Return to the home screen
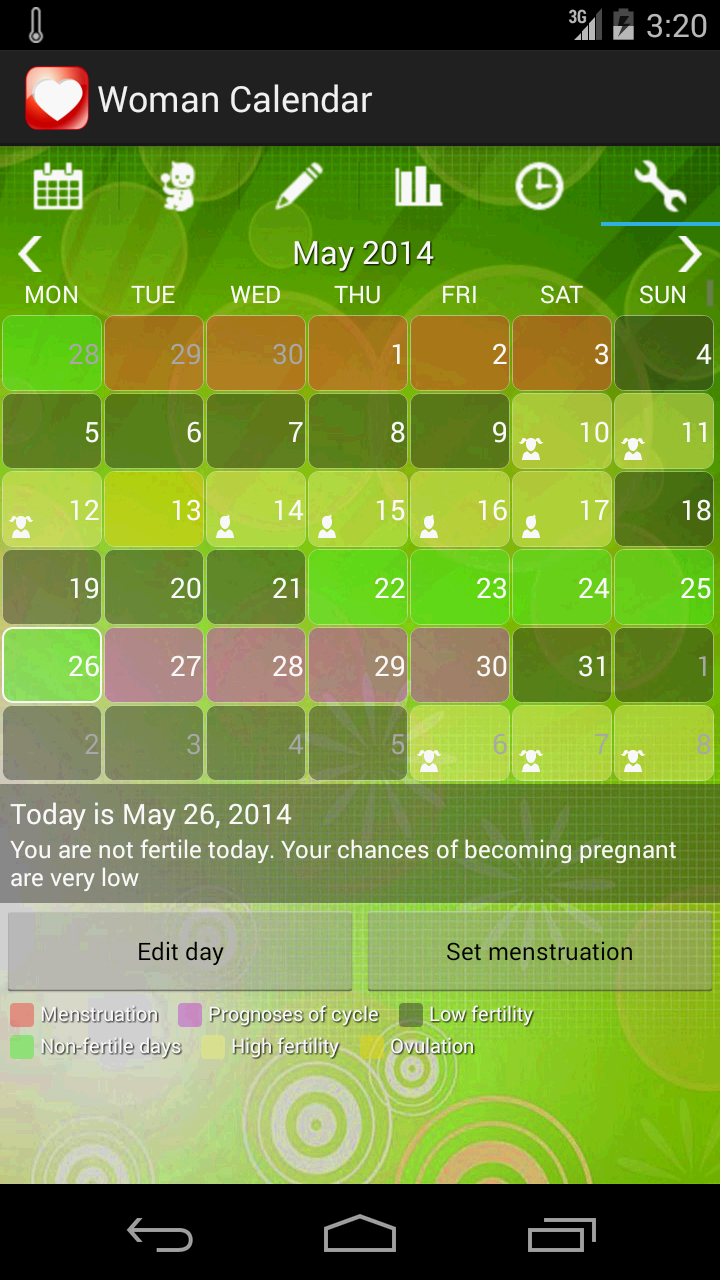 click(360, 1236)
